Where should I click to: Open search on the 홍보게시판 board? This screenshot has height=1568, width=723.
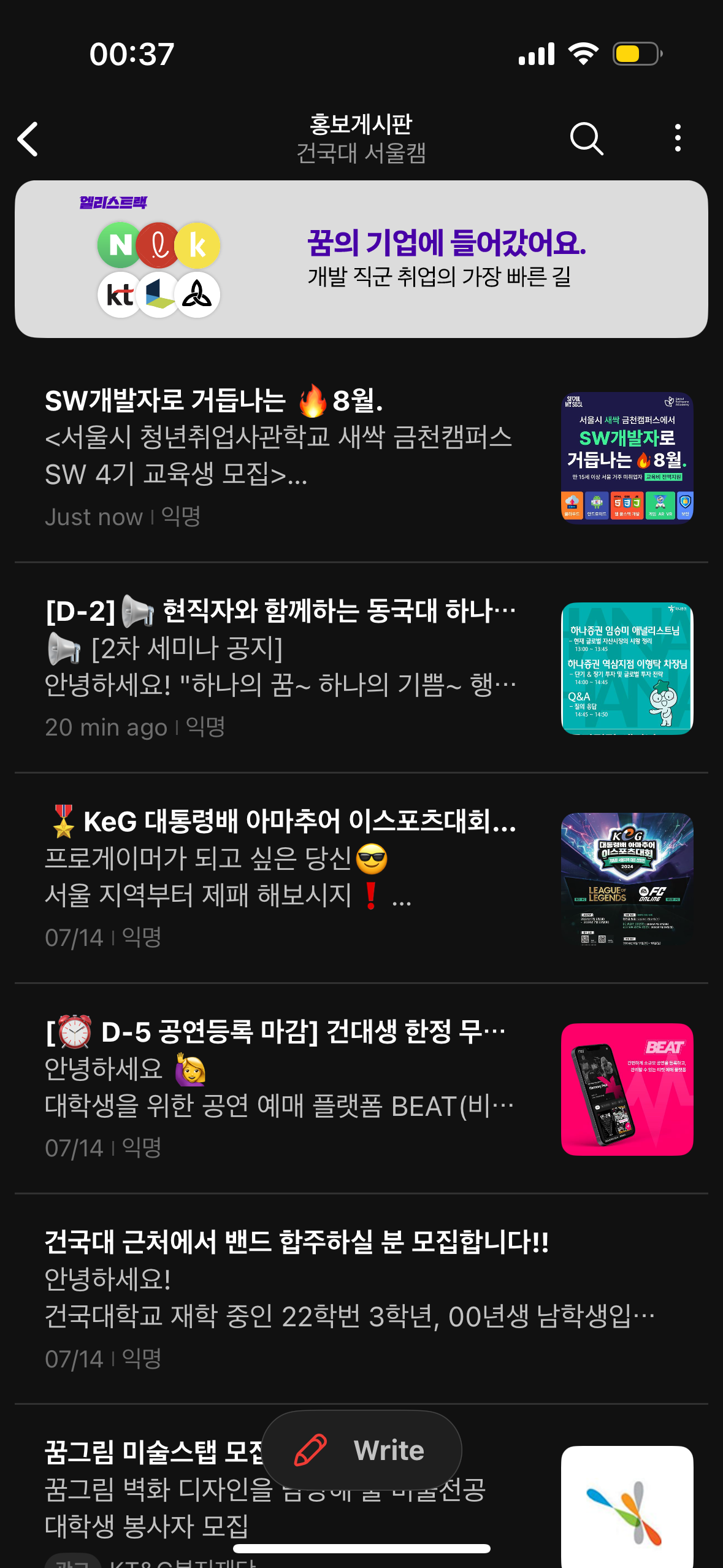point(587,139)
